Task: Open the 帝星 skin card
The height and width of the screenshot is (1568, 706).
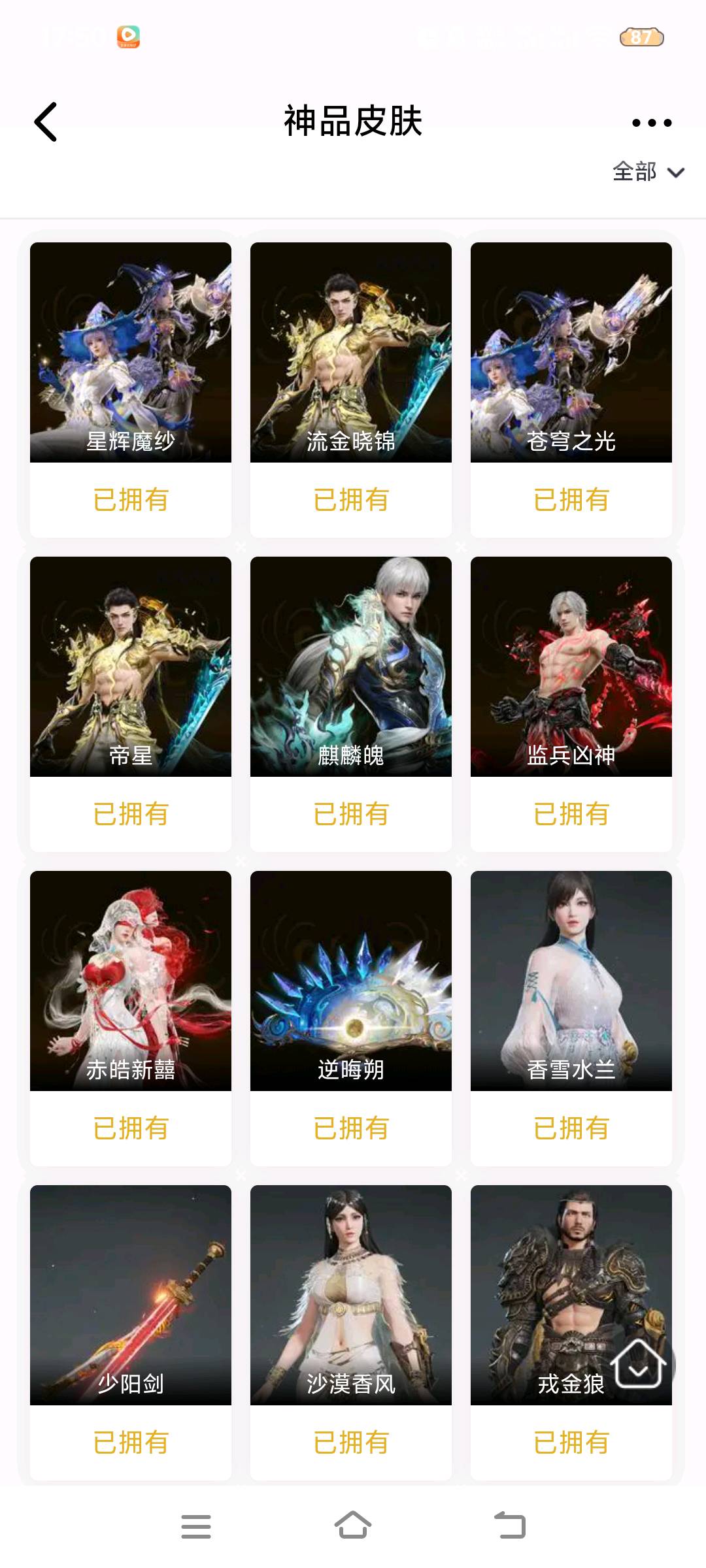Action: click(x=131, y=666)
